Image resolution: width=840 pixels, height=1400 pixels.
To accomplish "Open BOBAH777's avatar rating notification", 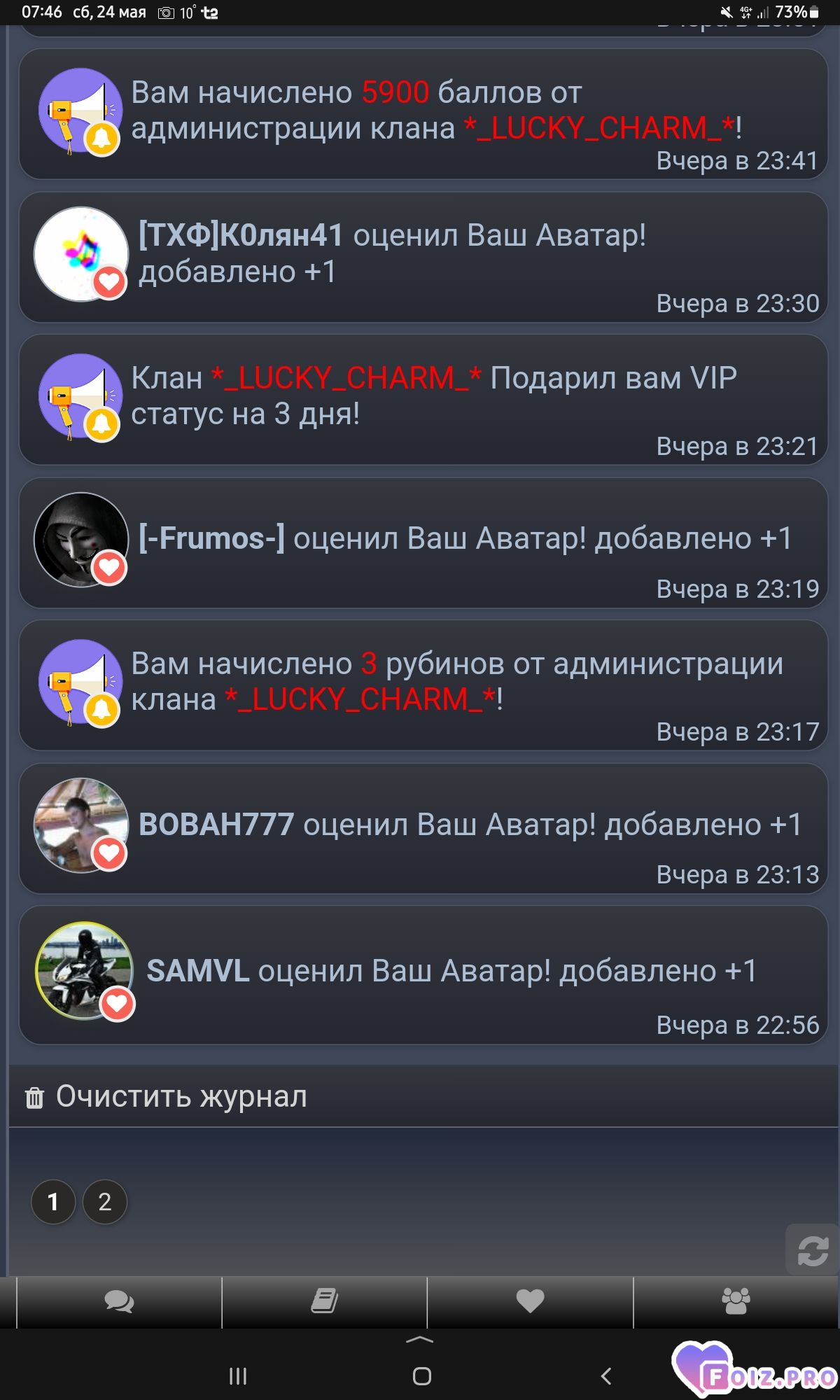I will tap(423, 828).
